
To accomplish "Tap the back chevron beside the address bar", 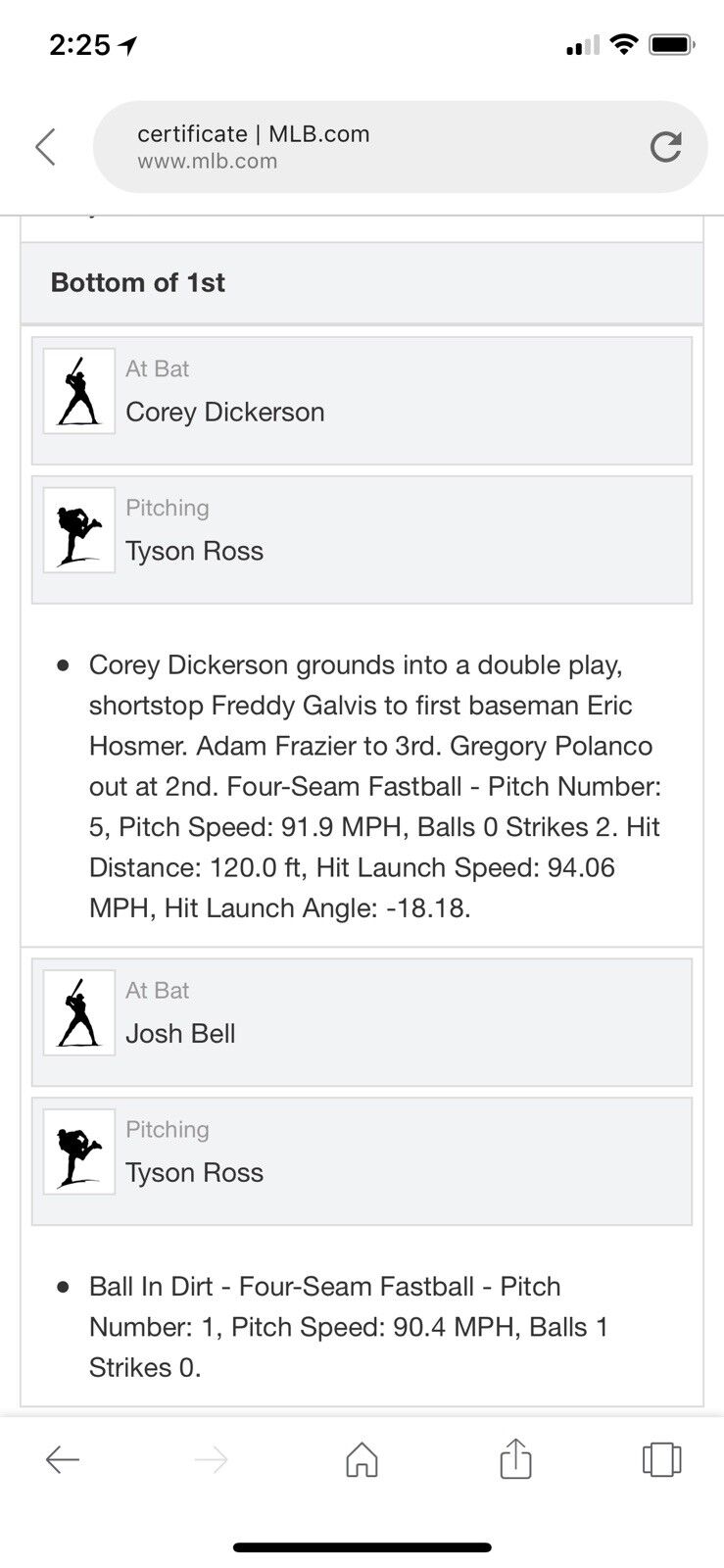I will (x=45, y=147).
